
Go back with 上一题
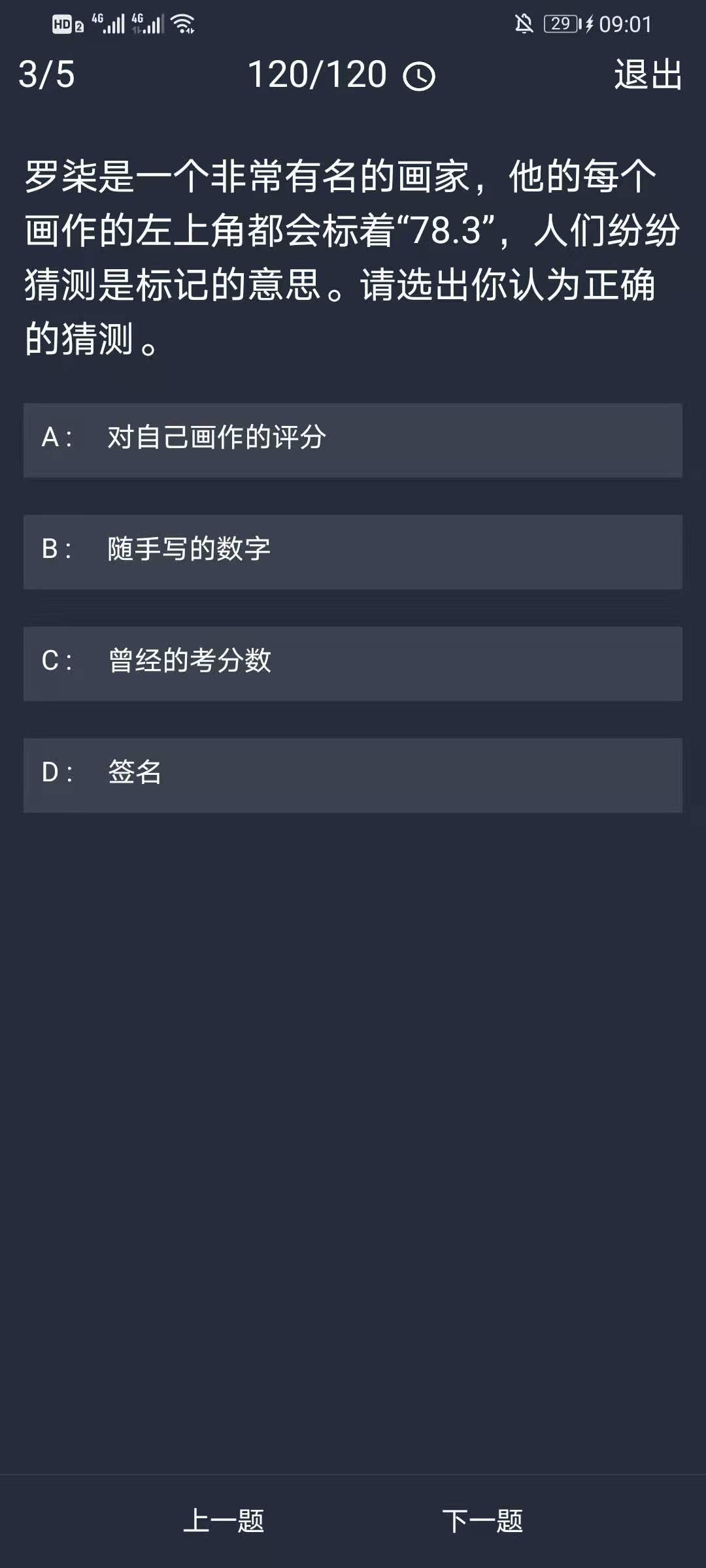click(224, 1520)
